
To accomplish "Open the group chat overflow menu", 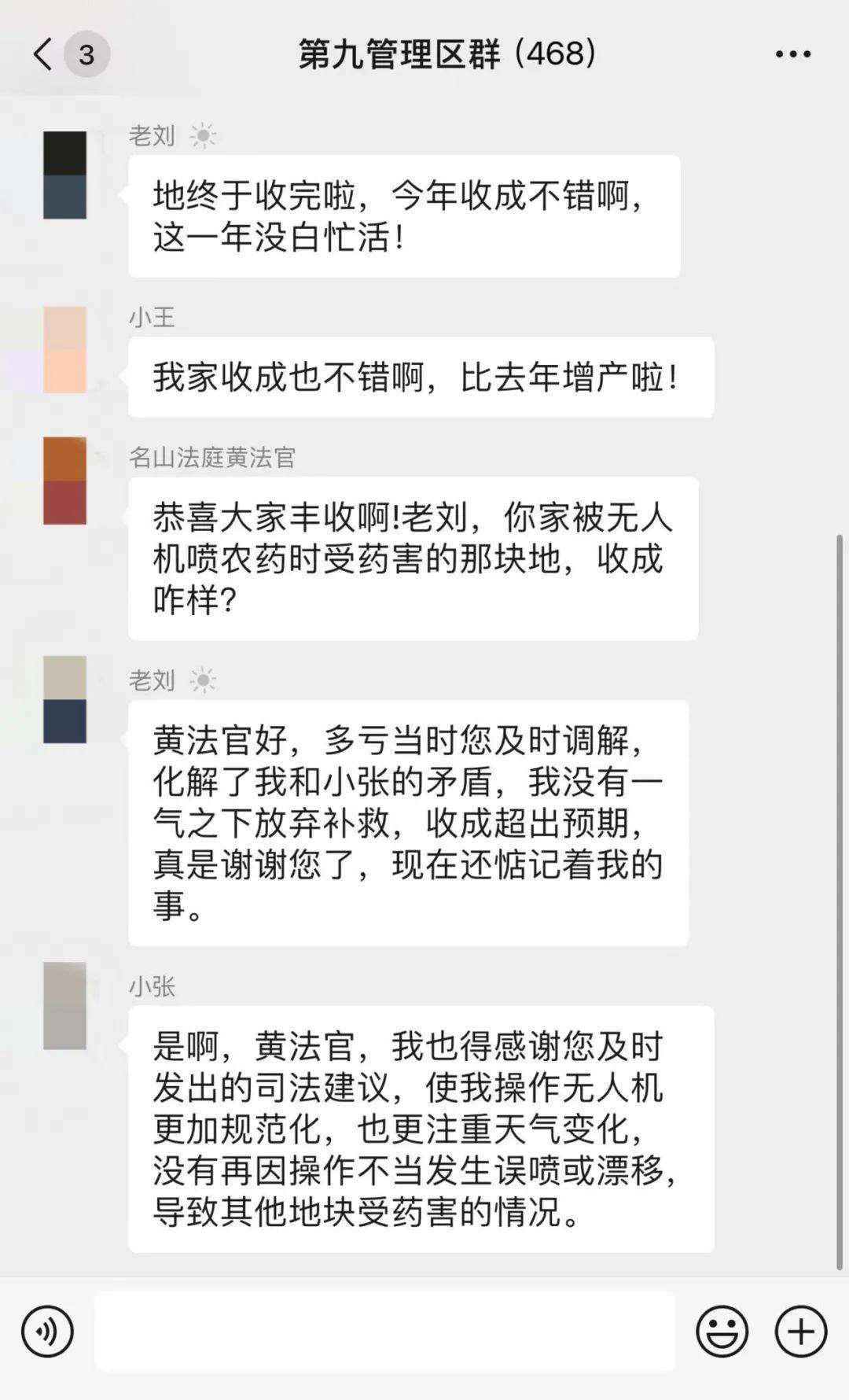I will point(792,54).
